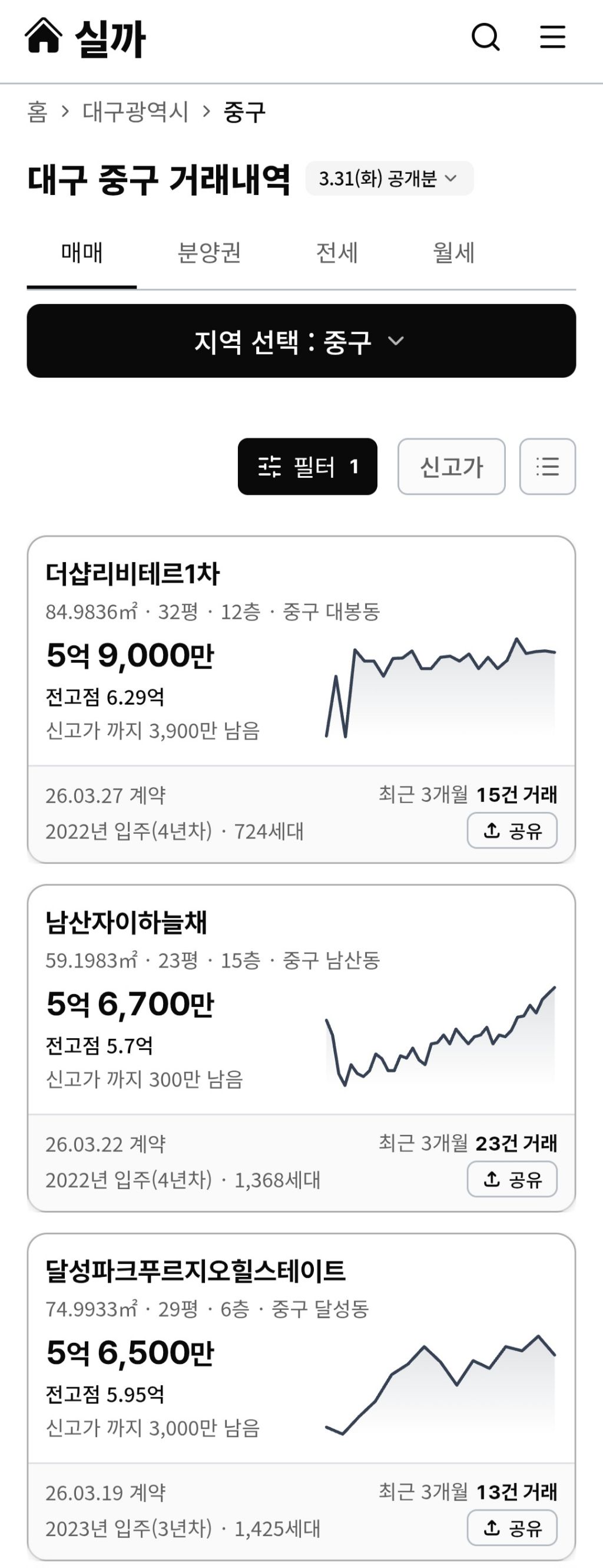Switch to the 분양권 tab
This screenshot has width=603, height=1568.
click(208, 253)
